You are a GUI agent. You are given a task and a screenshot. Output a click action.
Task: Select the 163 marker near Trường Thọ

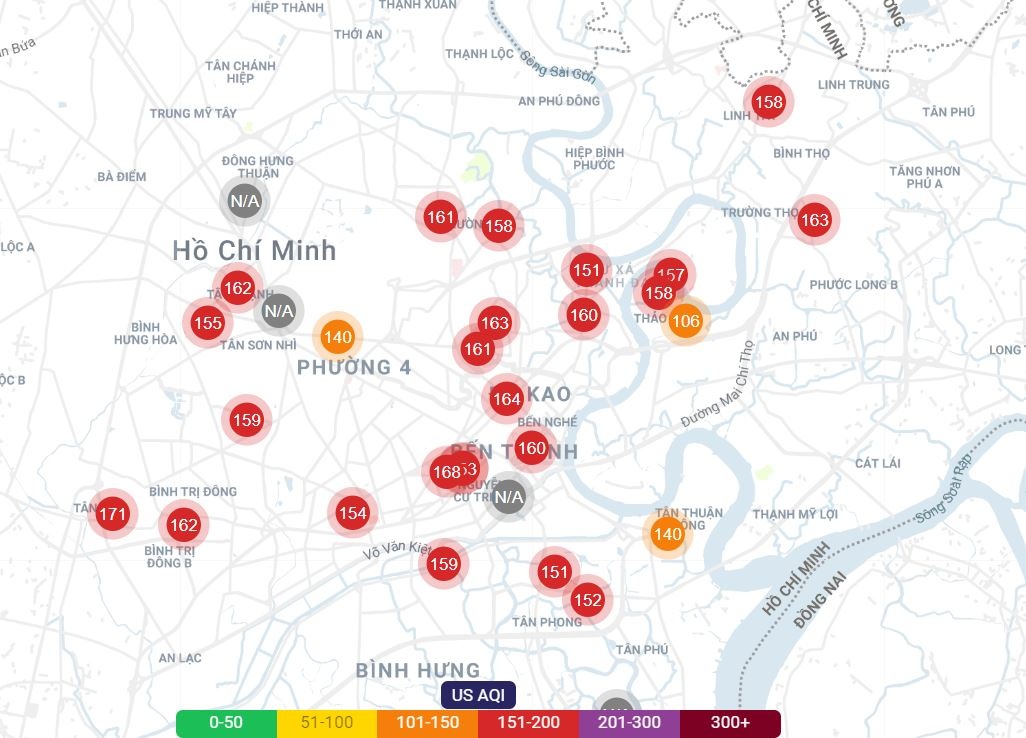click(814, 220)
